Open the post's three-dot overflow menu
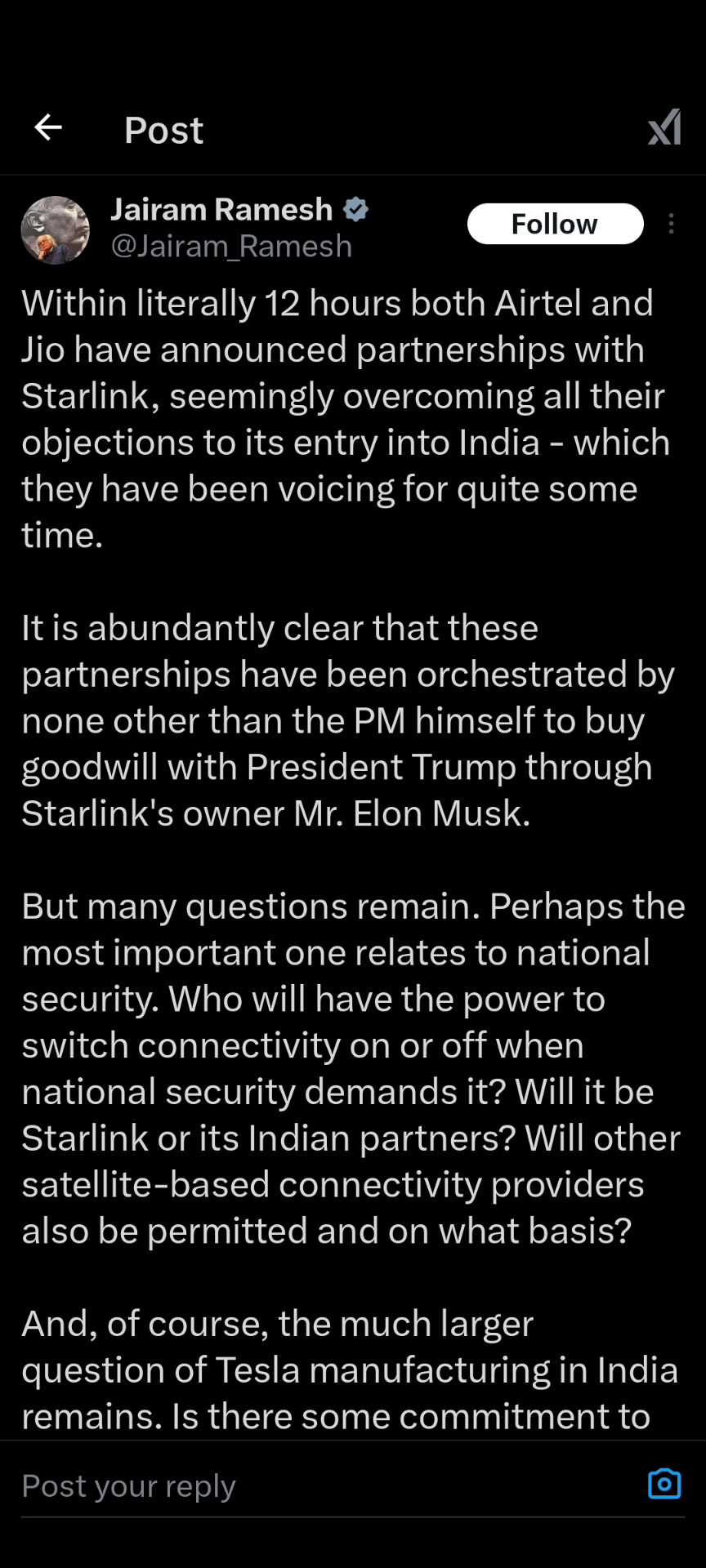Image resolution: width=706 pixels, height=1568 pixels. [x=671, y=224]
